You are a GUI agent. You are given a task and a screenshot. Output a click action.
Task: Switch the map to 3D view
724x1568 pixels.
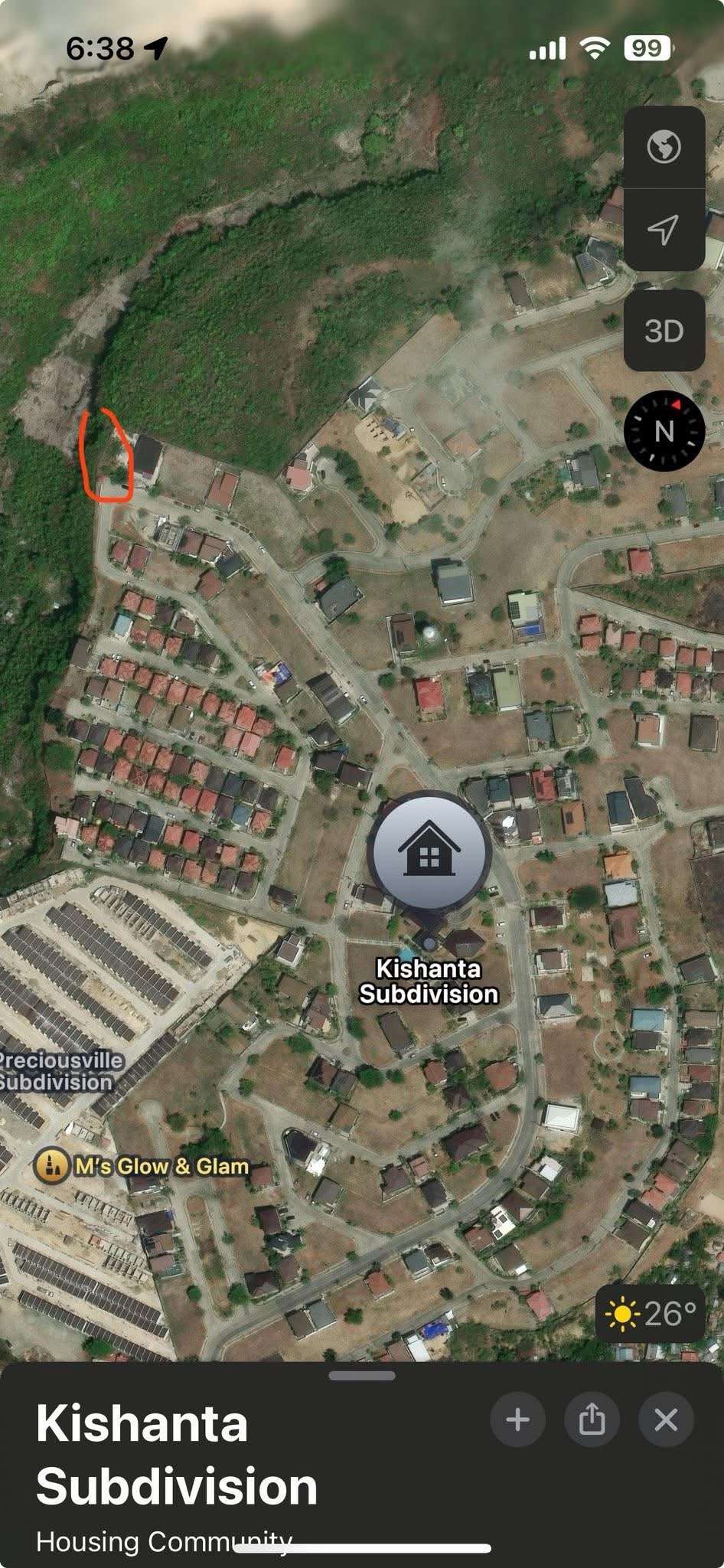tap(664, 331)
